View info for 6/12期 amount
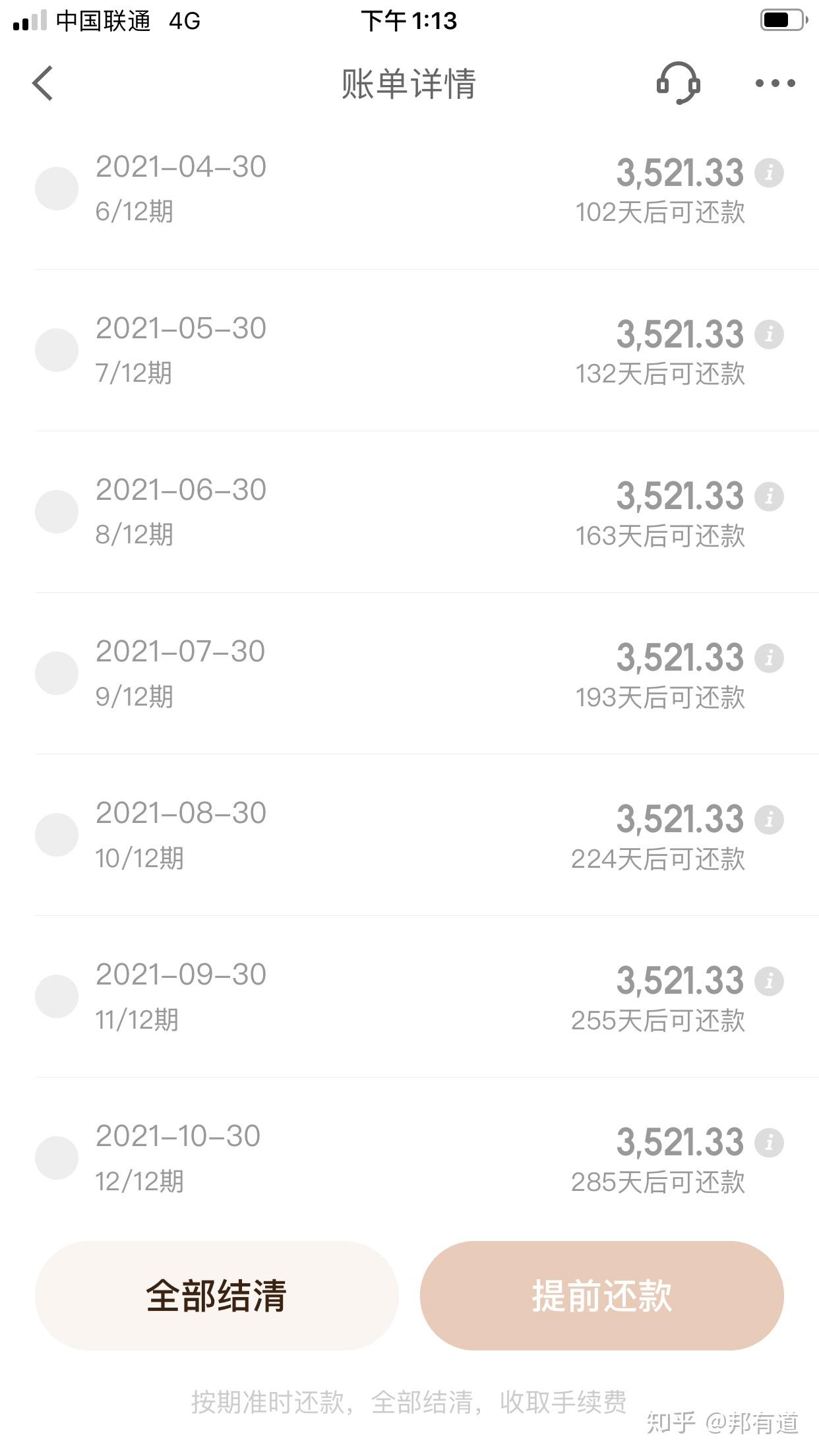The image size is (819, 1456). (769, 173)
